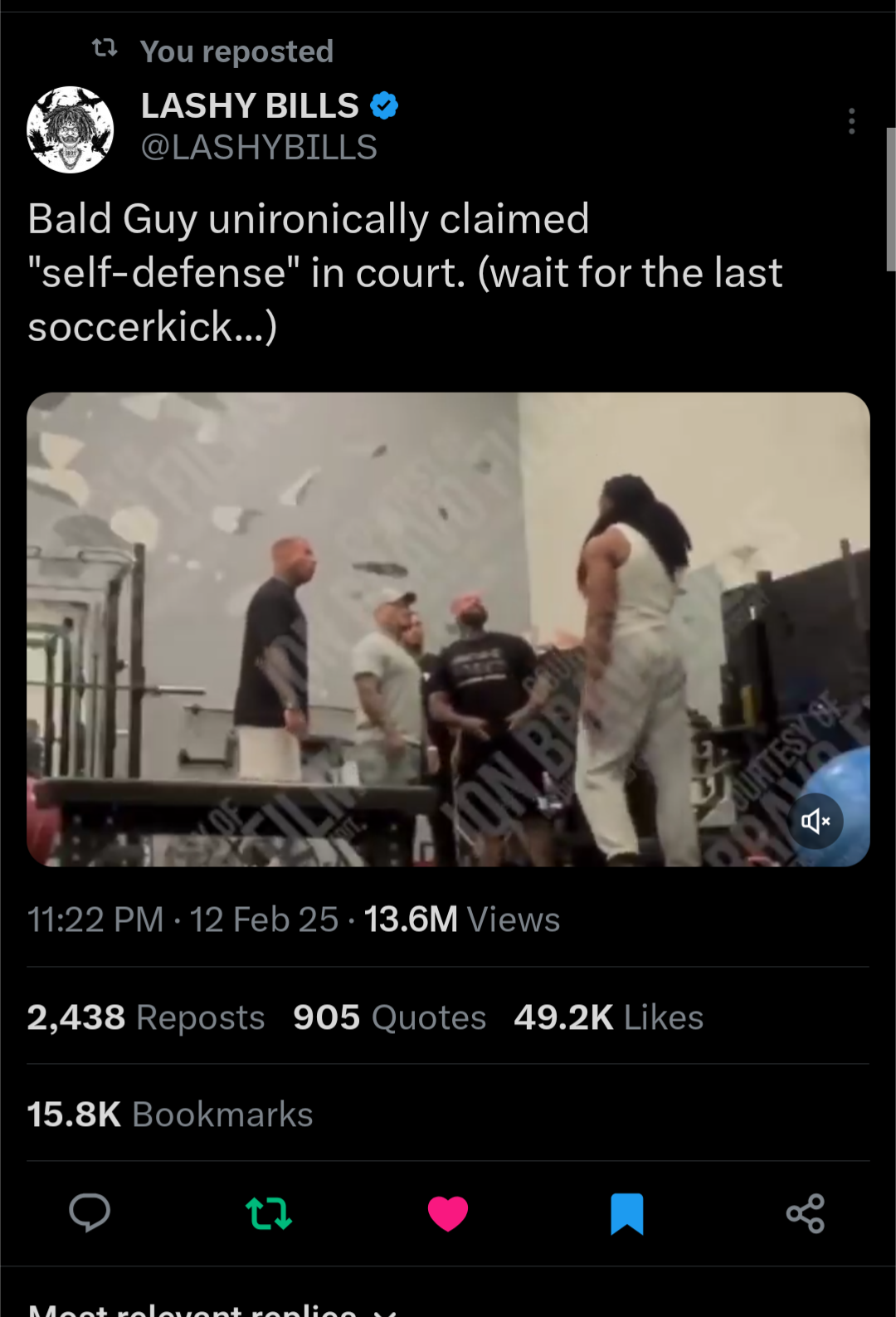Remove the bookmark from this post

click(627, 1213)
